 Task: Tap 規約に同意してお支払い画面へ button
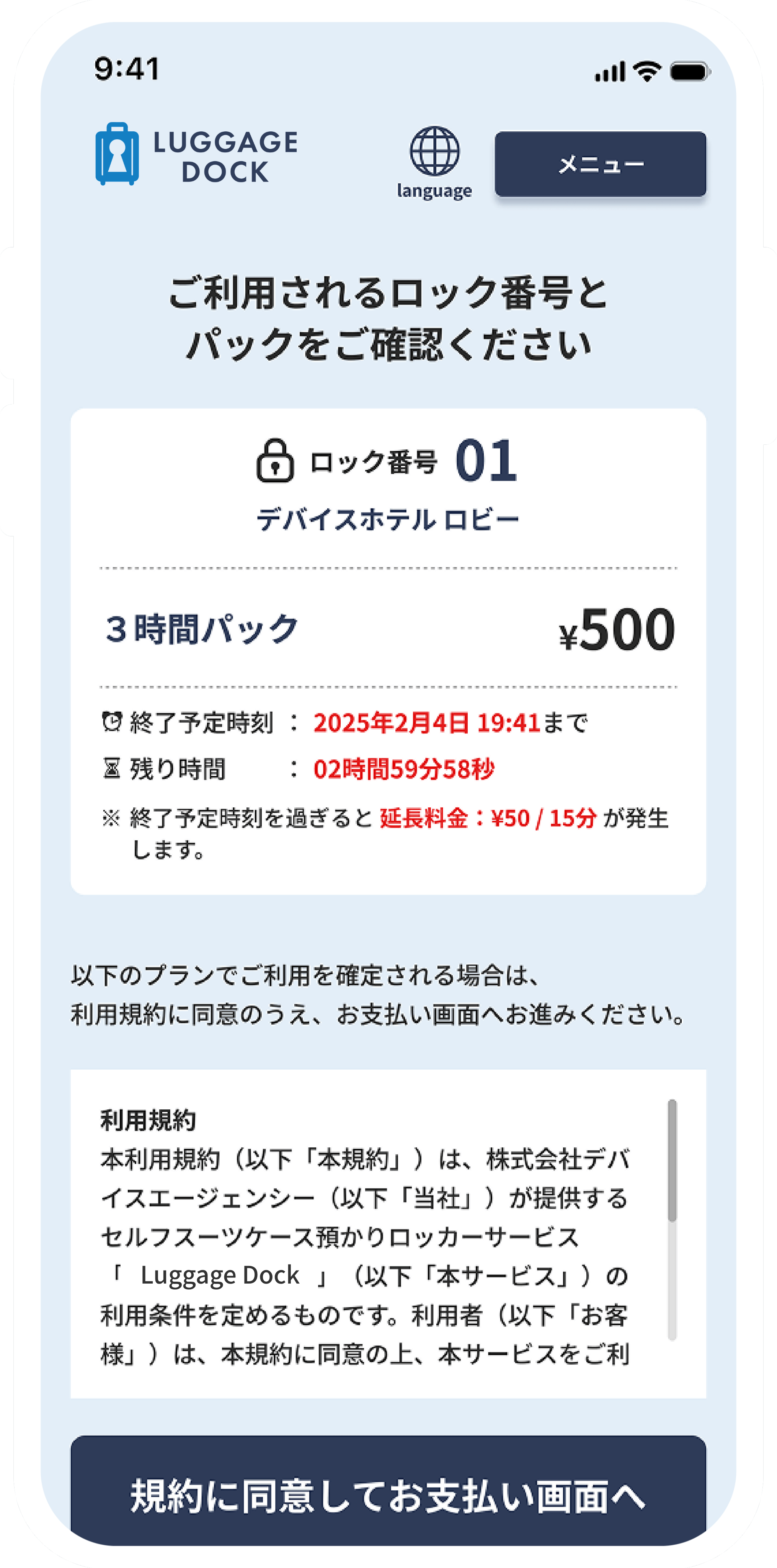(x=388, y=1496)
